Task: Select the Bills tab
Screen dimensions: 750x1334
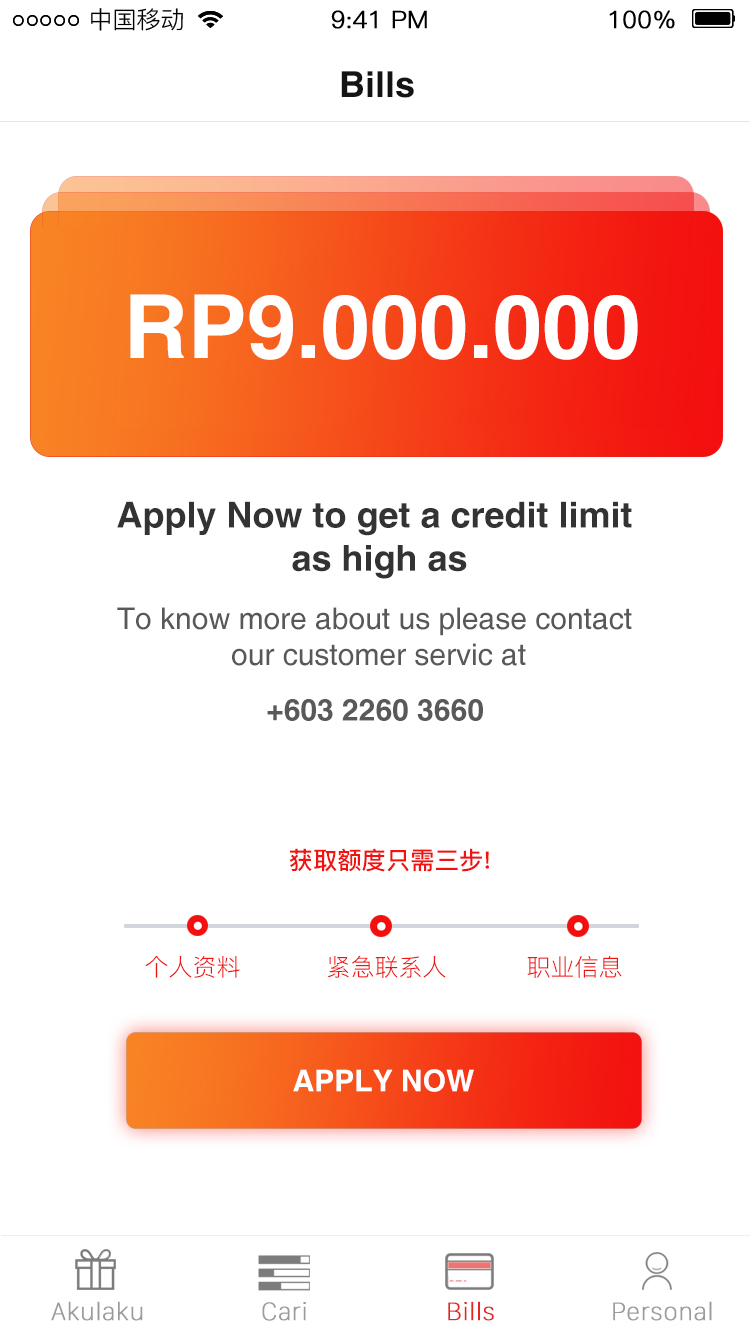Action: [x=470, y=1285]
